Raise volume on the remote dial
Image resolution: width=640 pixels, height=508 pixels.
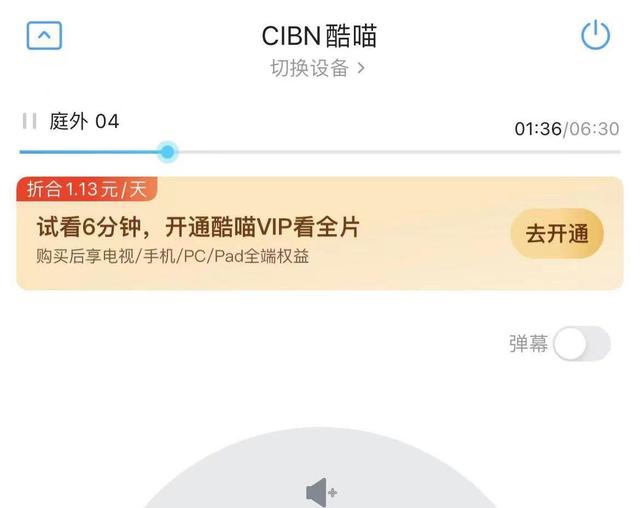click(x=321, y=492)
